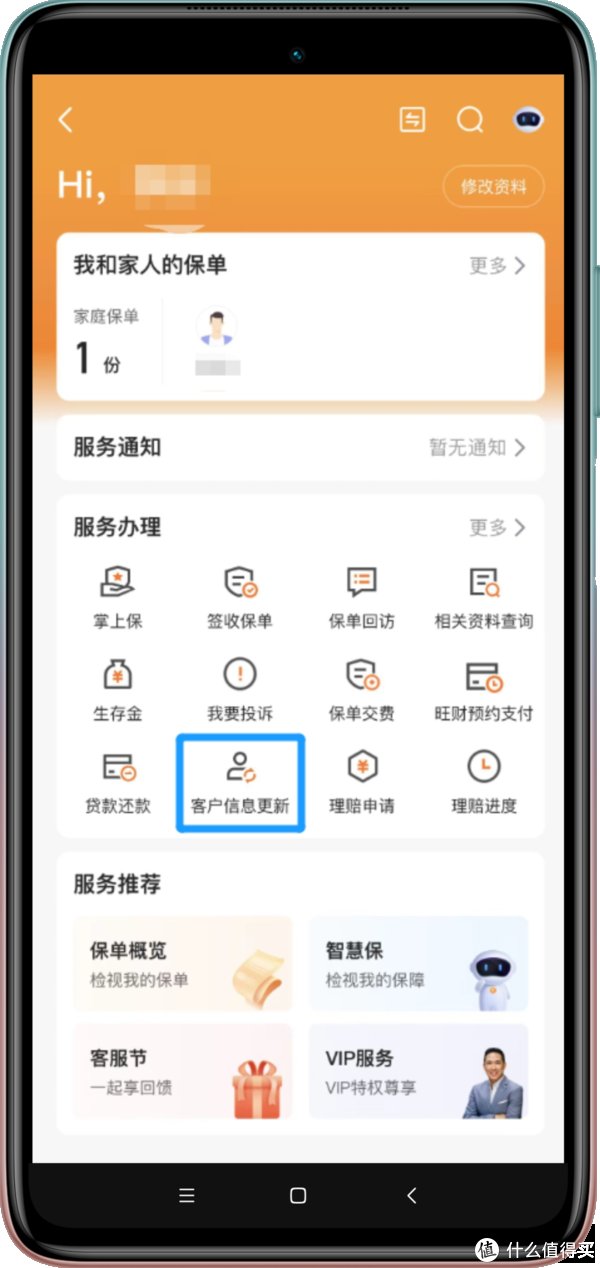This screenshot has width=600, height=1268.
Task: Start 理赔申请
Action: click(x=361, y=782)
